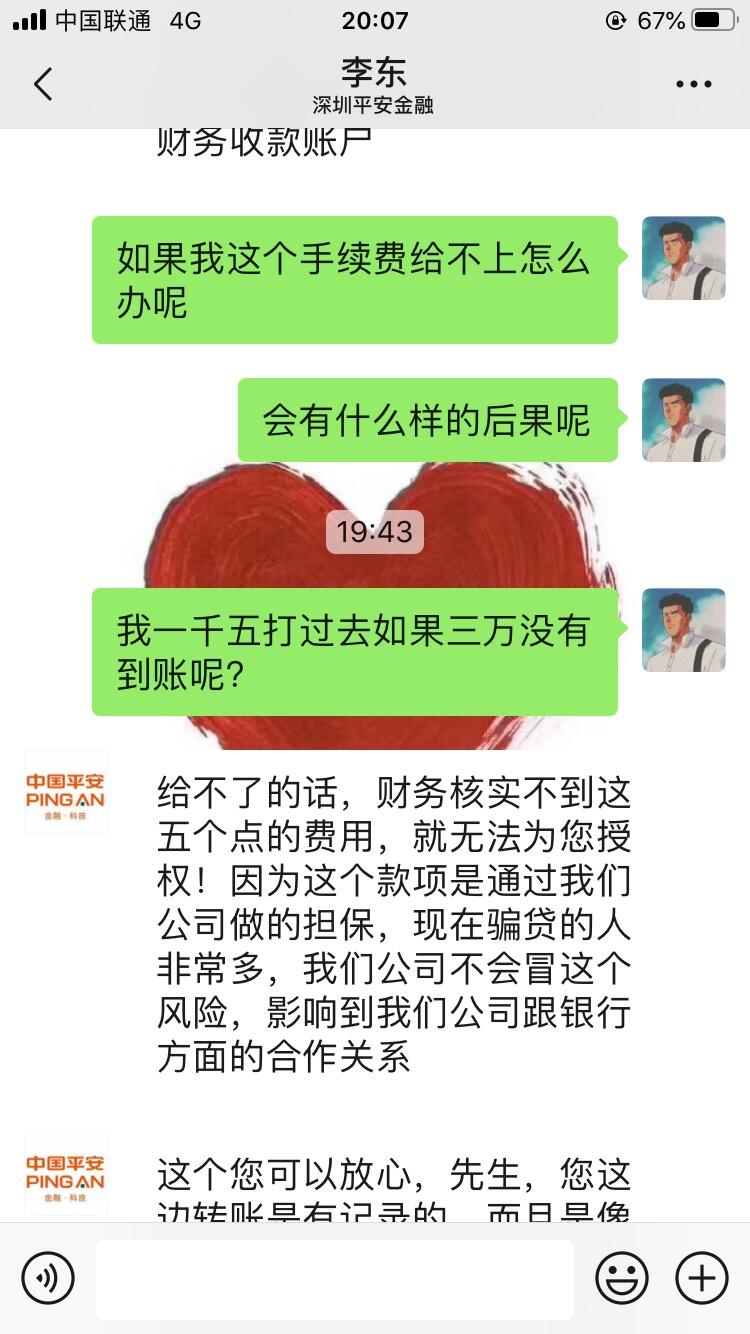Switch to voice message input
The image size is (750, 1334).
[x=48, y=1278]
